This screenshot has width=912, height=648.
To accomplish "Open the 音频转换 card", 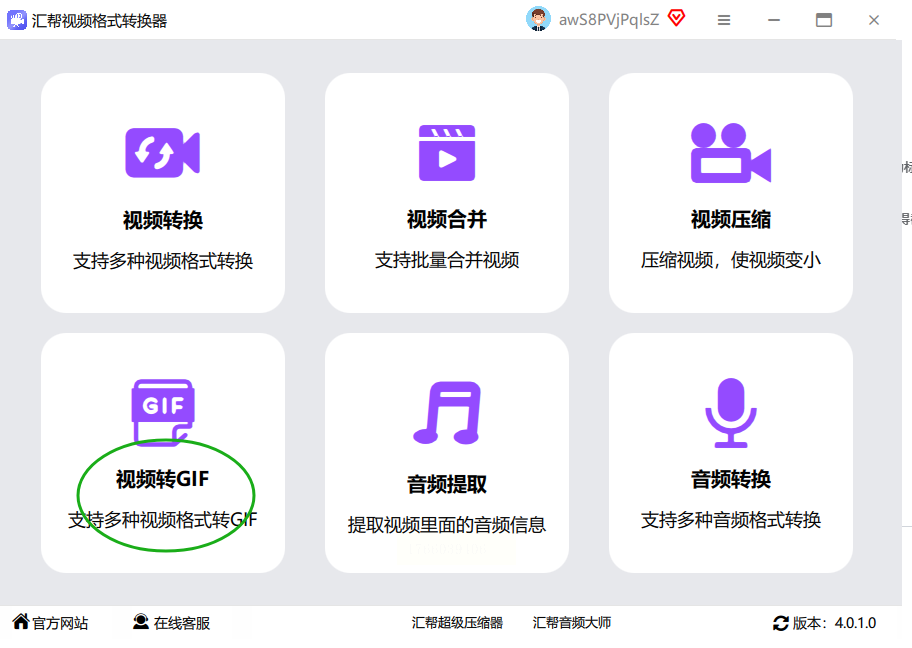I will pyautogui.click(x=731, y=453).
